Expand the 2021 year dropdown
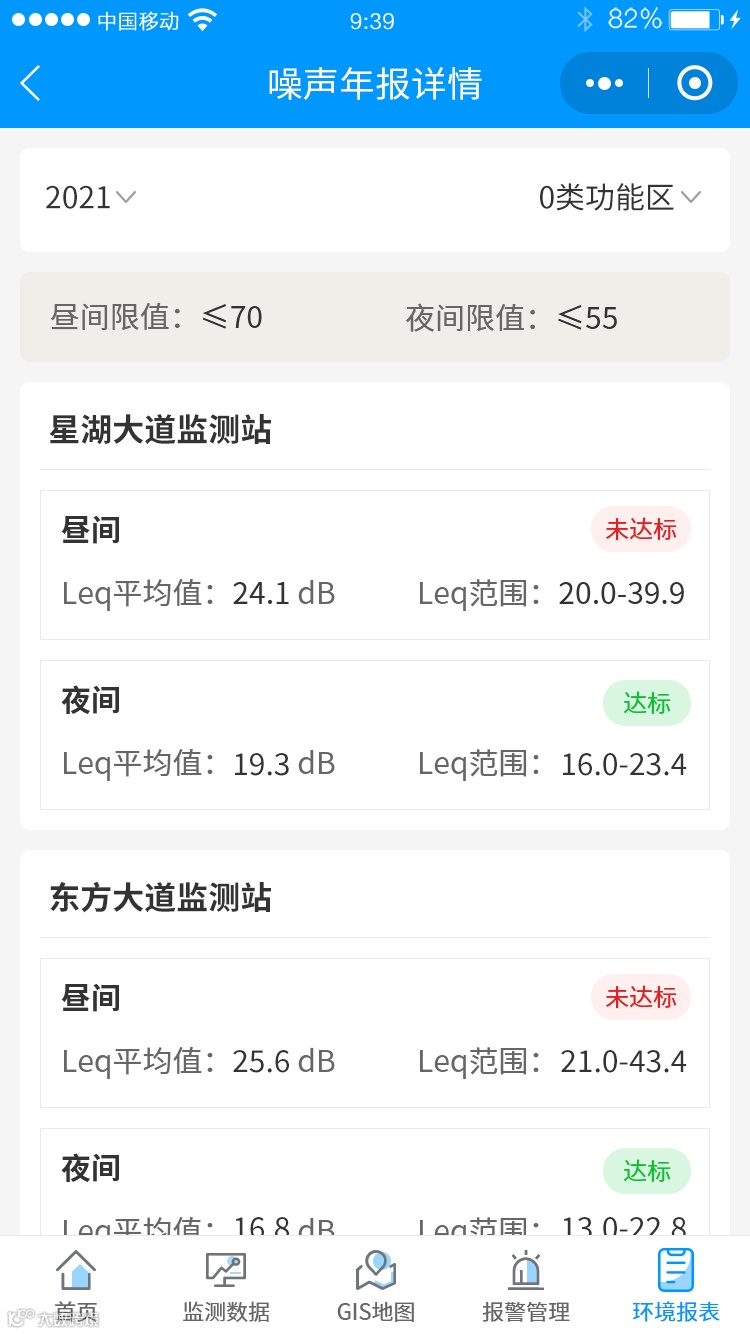 tap(90, 198)
